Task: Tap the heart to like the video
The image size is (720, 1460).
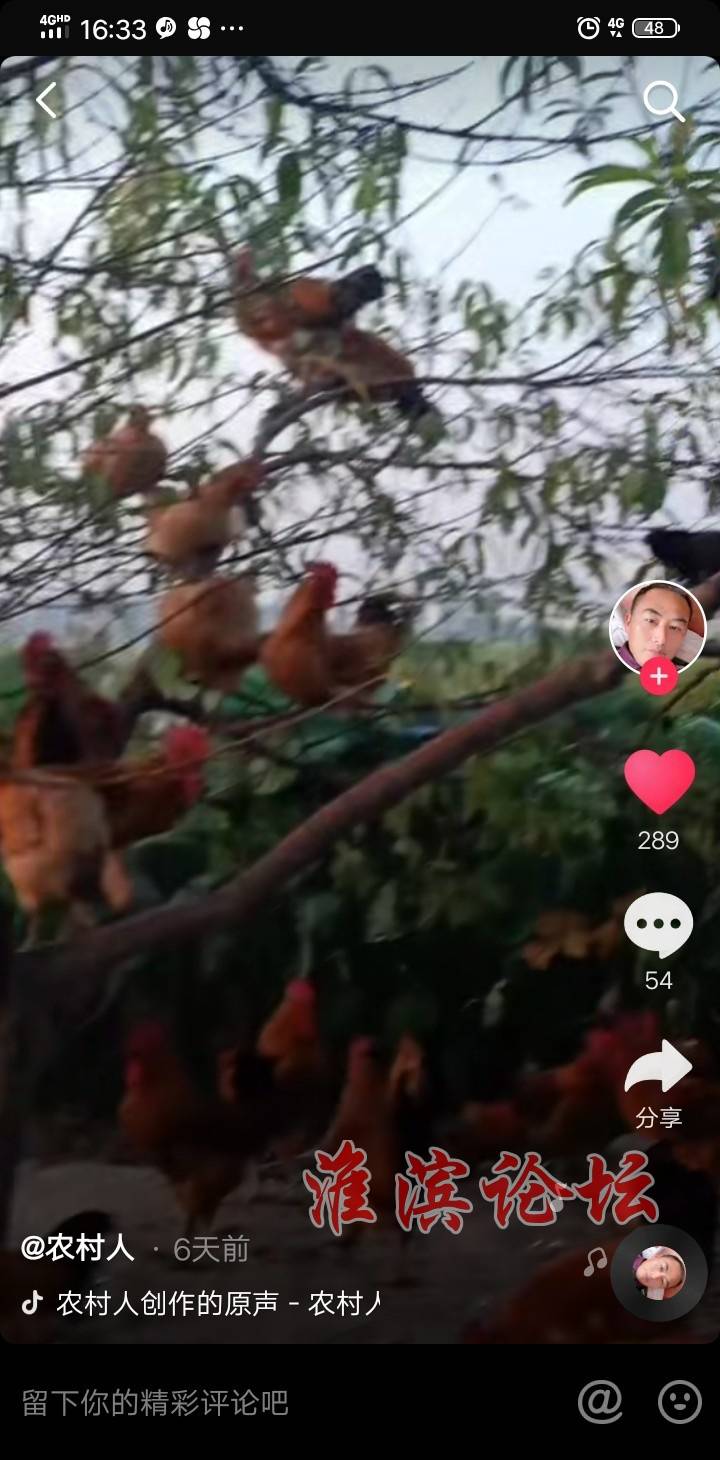Action: coord(659,781)
